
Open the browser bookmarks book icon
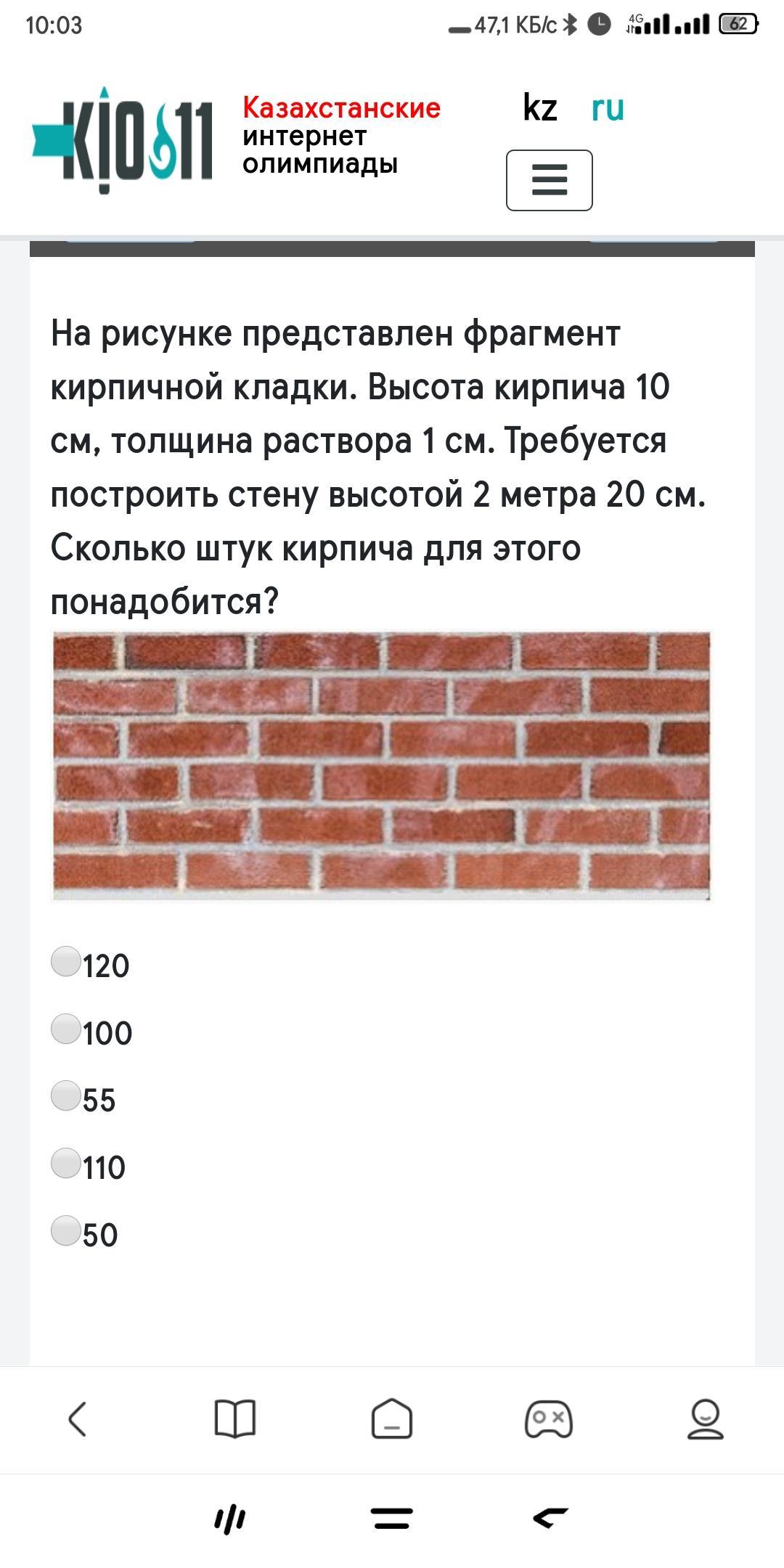click(x=235, y=1418)
